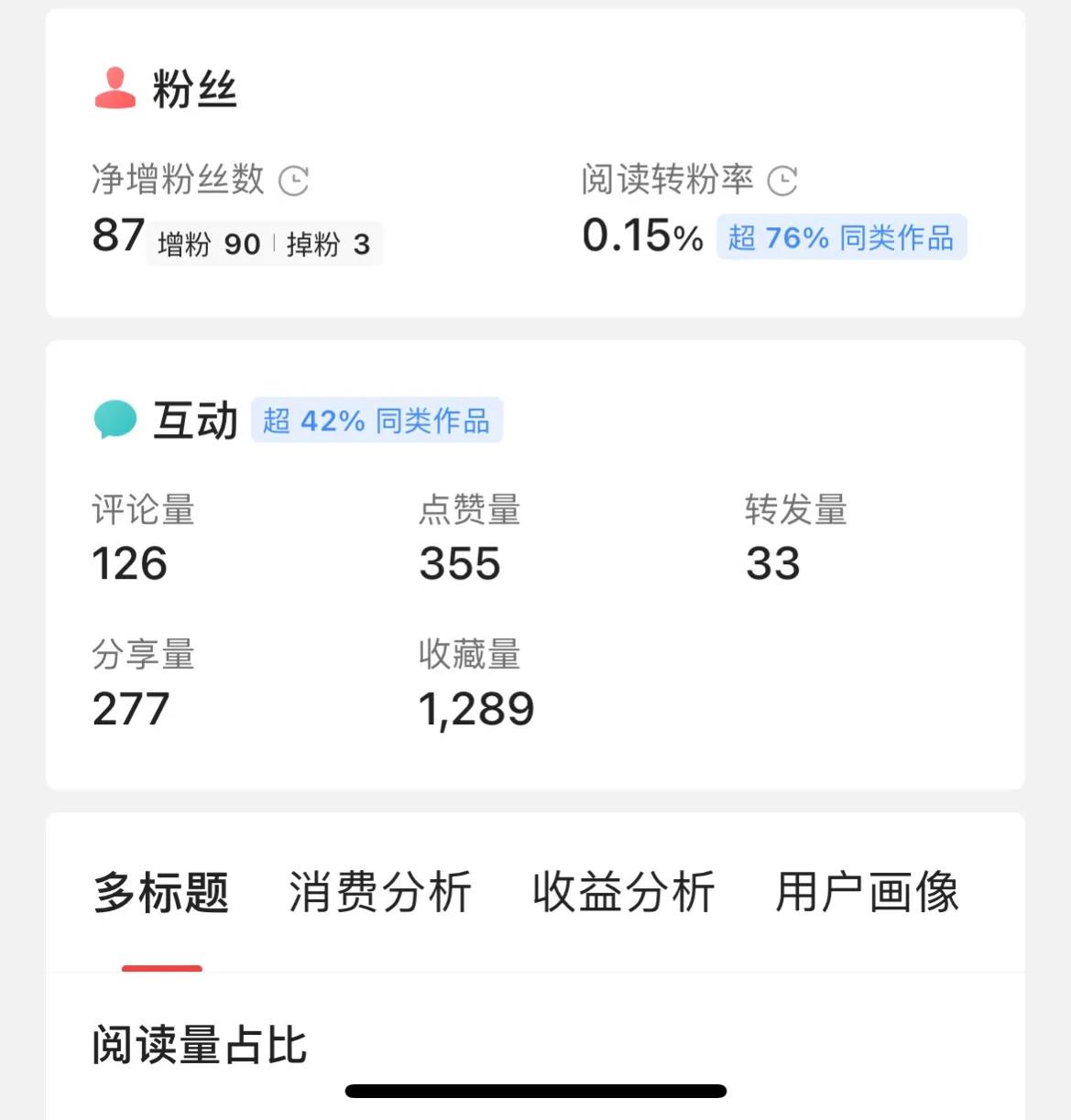Click the 评论量 comments stat label

click(142, 511)
